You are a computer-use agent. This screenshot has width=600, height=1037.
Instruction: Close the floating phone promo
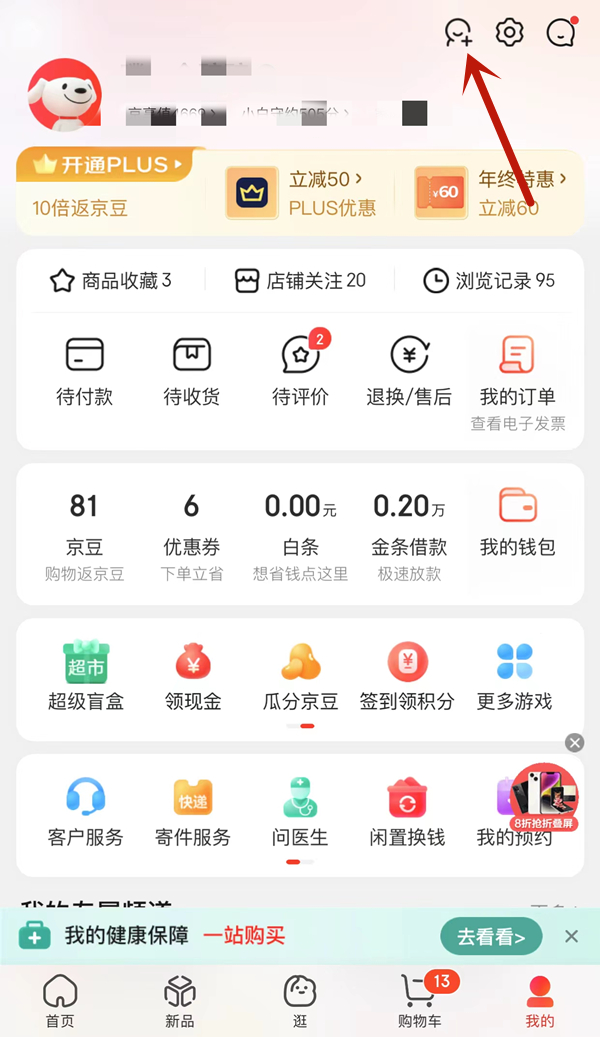coord(574,742)
